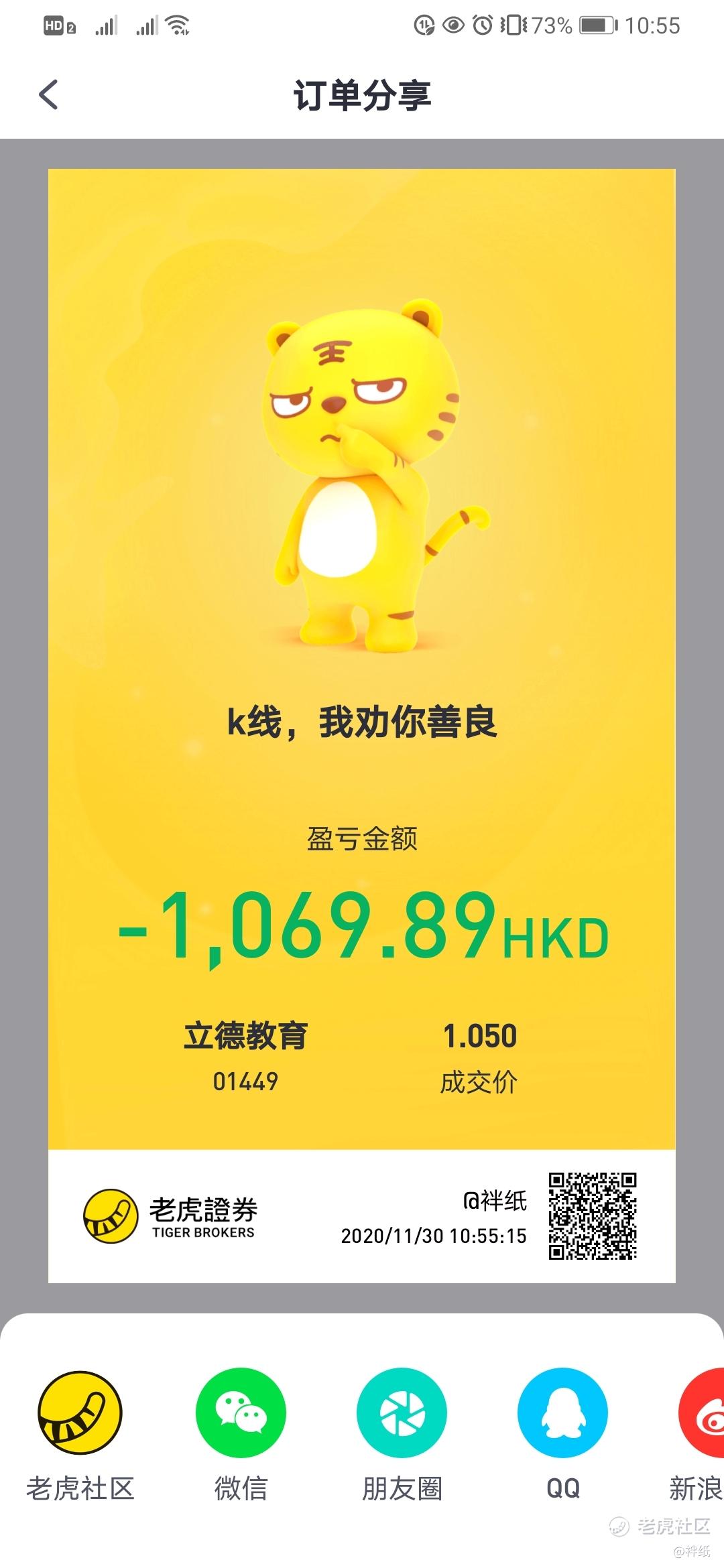Image resolution: width=724 pixels, height=1568 pixels.
Task: Share the order via 微信
Action: [x=241, y=1413]
